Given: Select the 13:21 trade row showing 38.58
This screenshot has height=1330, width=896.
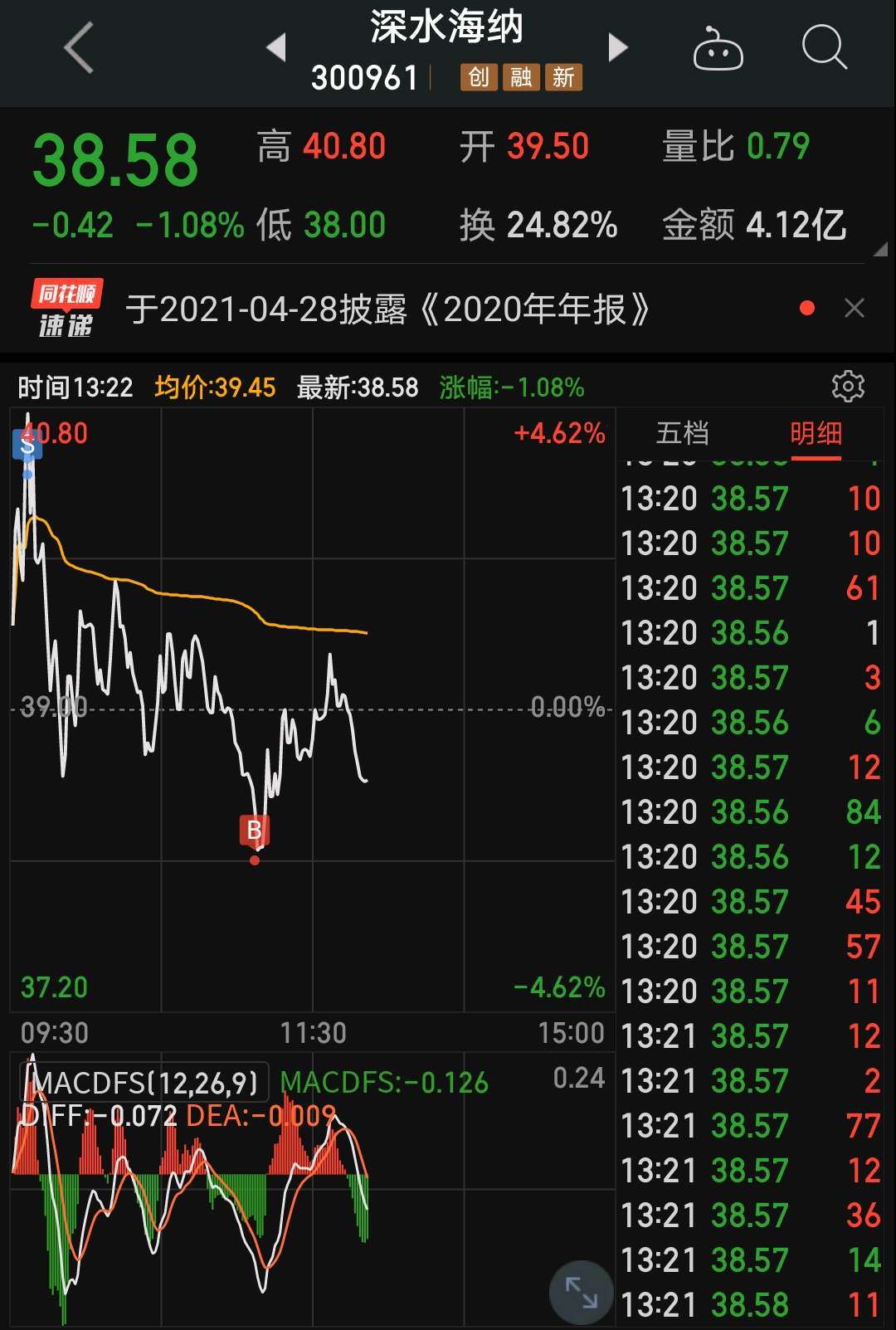Looking at the screenshot, I should 747,1303.
